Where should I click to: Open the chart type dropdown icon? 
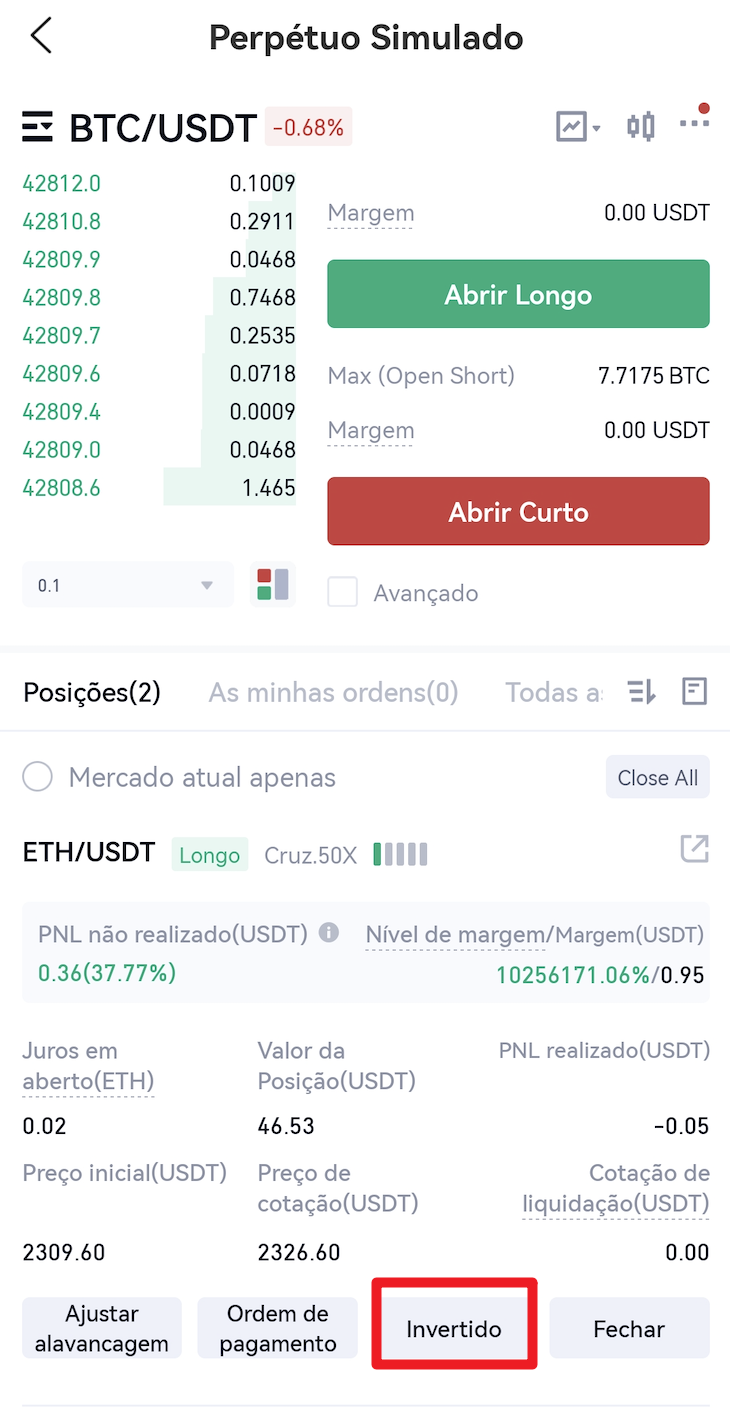point(578,127)
